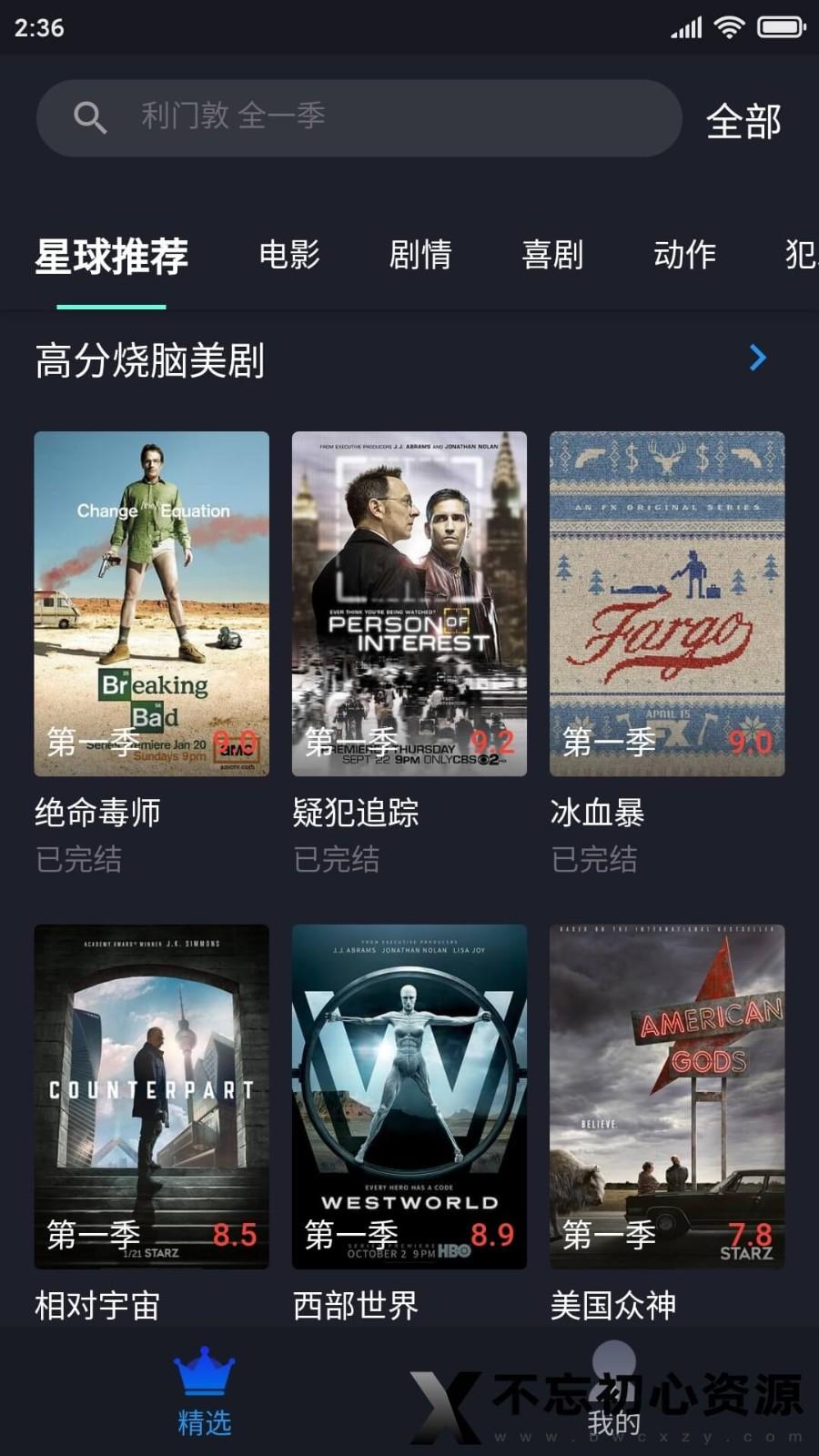Viewport: 819px width, 1456px height.
Task: View the 冰血暴 series card
Action: click(x=667, y=603)
